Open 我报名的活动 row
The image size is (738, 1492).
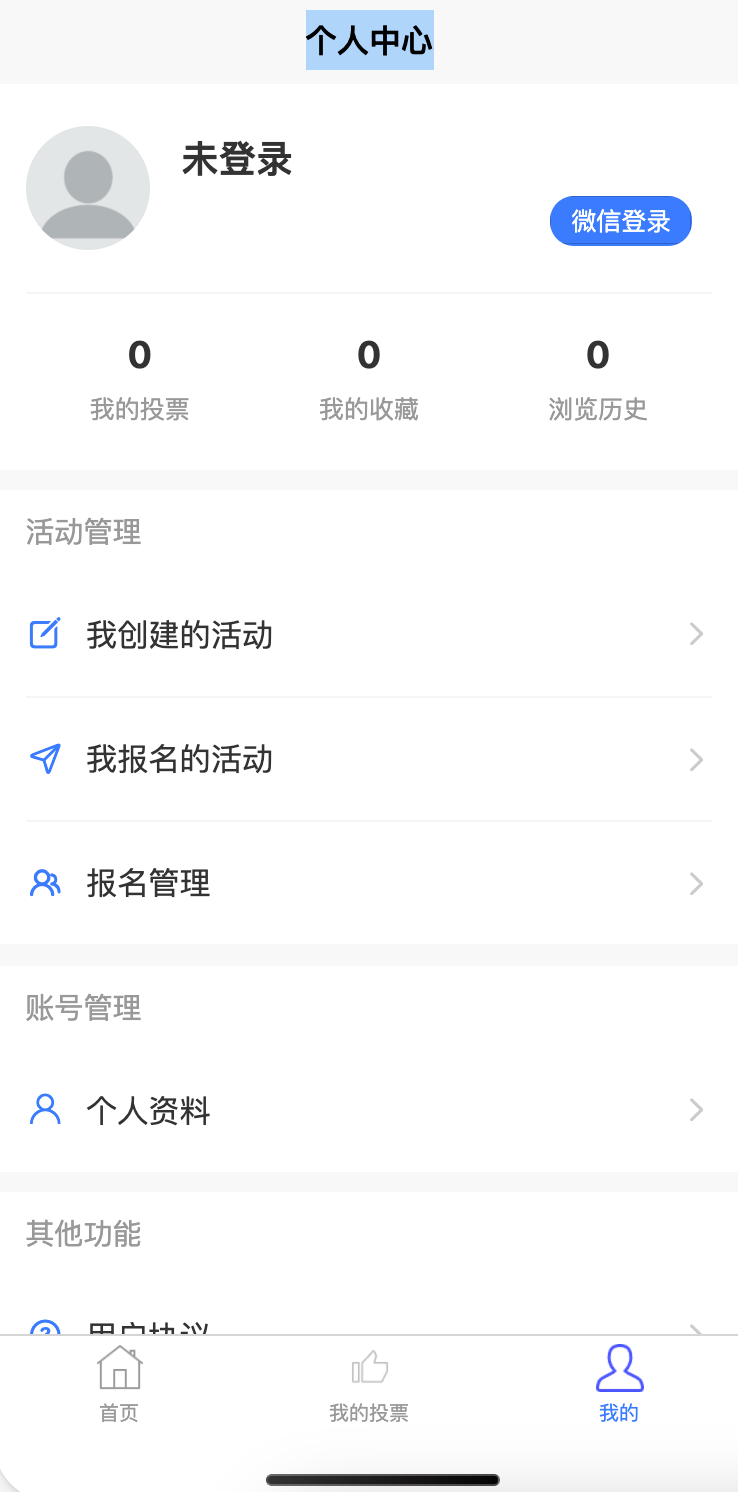click(369, 760)
